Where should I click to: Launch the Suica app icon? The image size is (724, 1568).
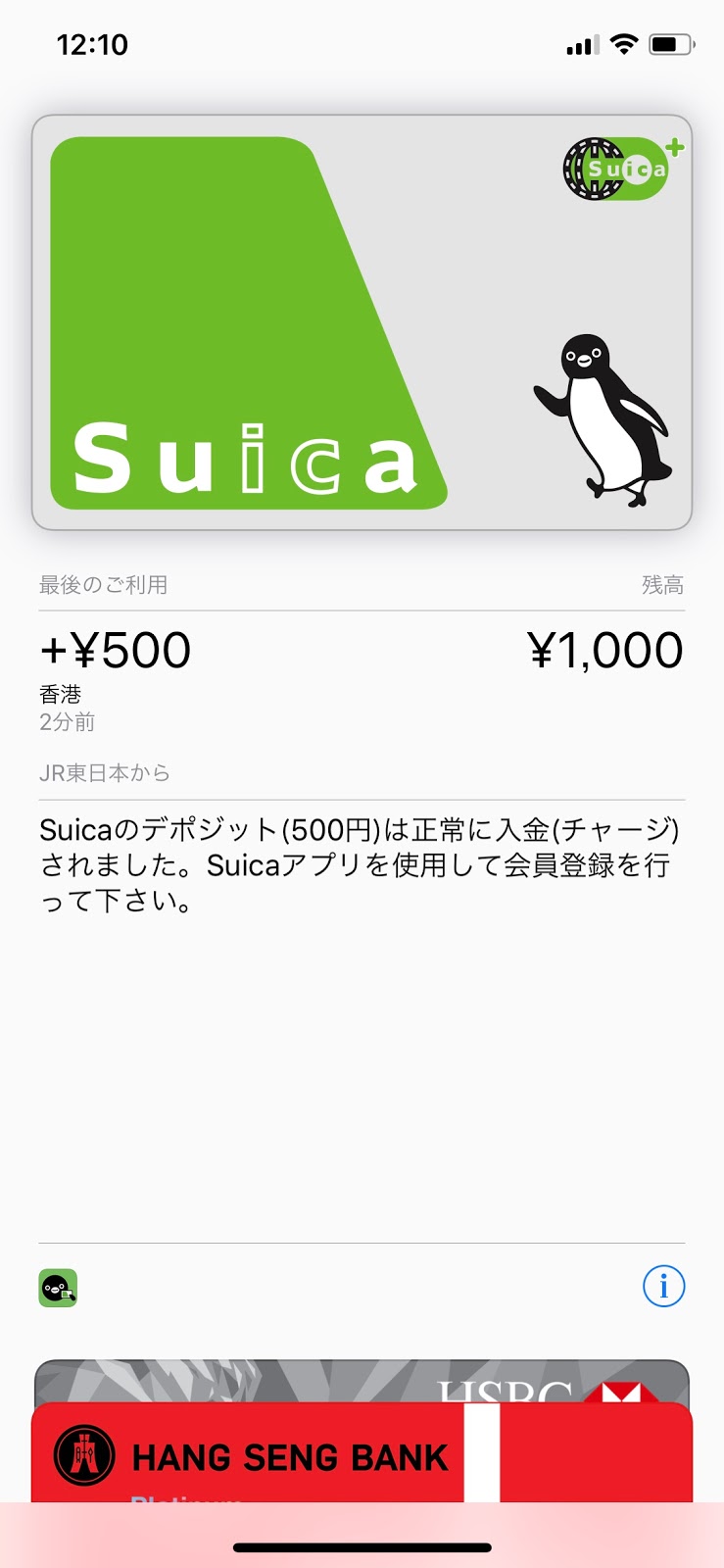click(58, 1288)
